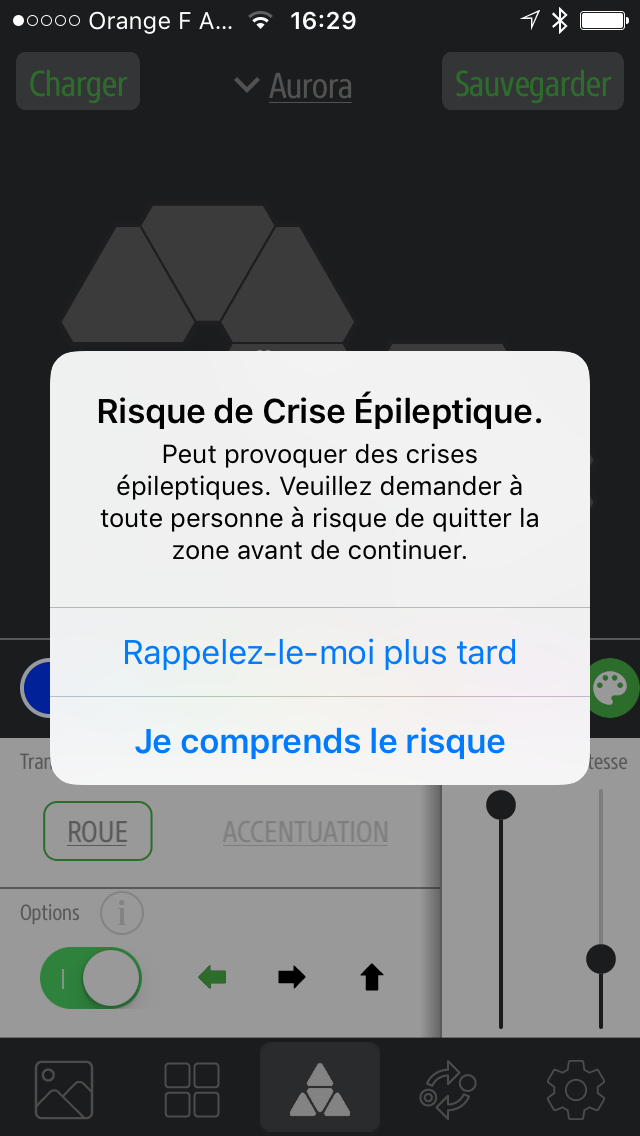Select the right arrow direction
Viewport: 640px width, 1136px height.
tap(291, 977)
